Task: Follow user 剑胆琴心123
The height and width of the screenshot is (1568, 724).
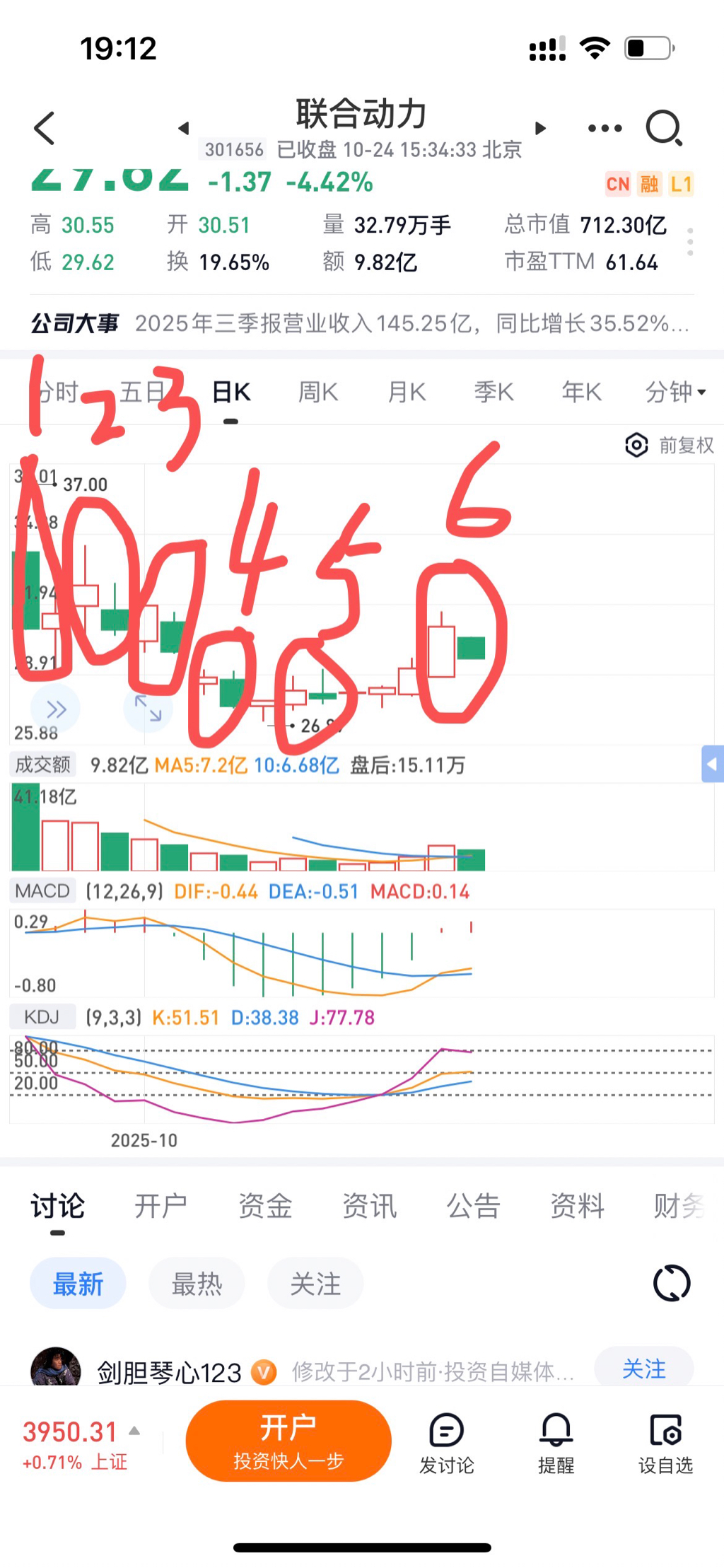Action: click(643, 1369)
